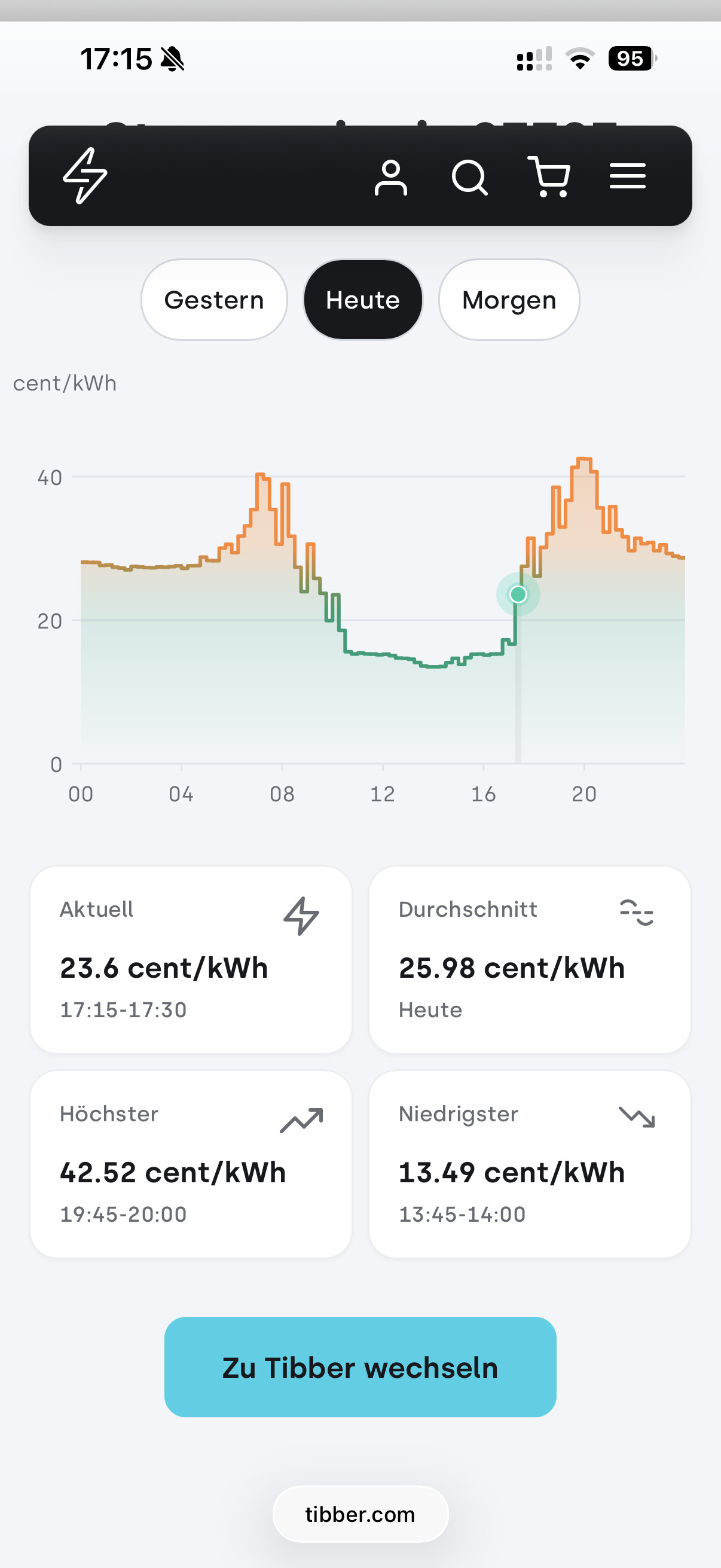Open the shopping cart

549,176
